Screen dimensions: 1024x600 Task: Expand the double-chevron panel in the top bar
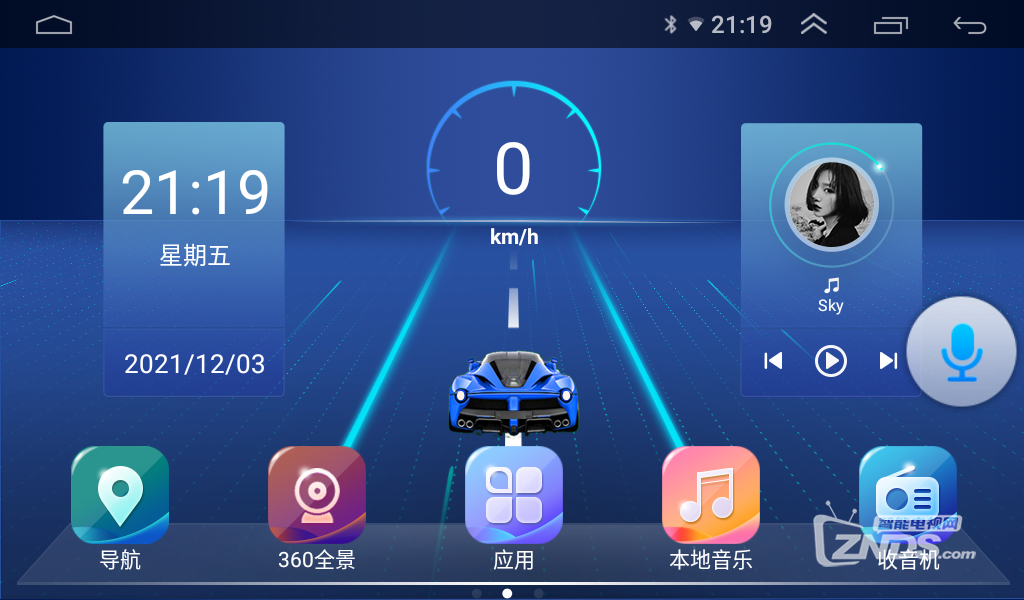tap(814, 25)
